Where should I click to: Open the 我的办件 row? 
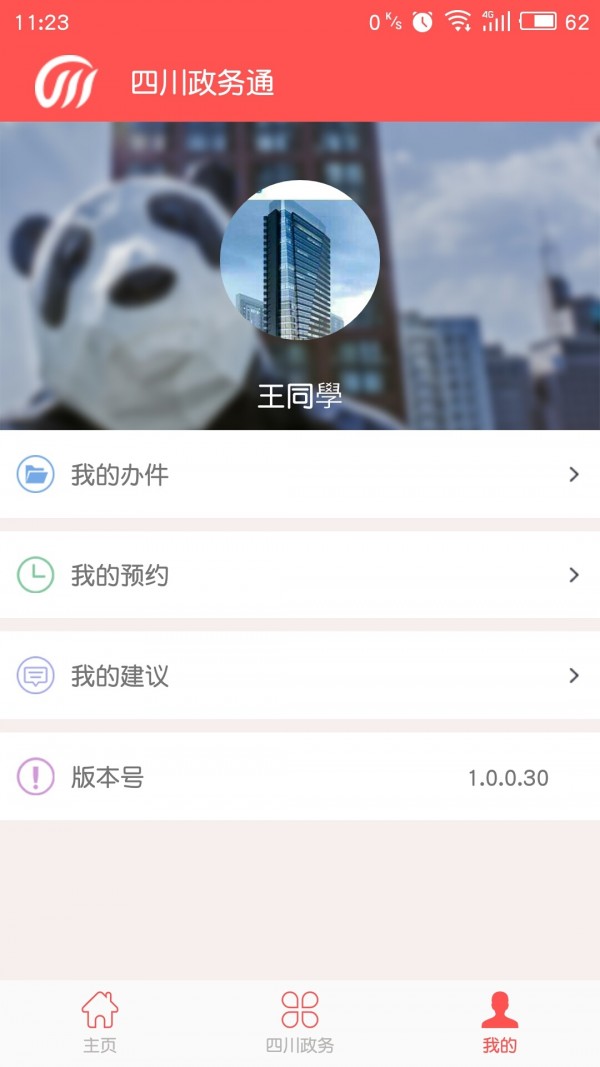299,474
